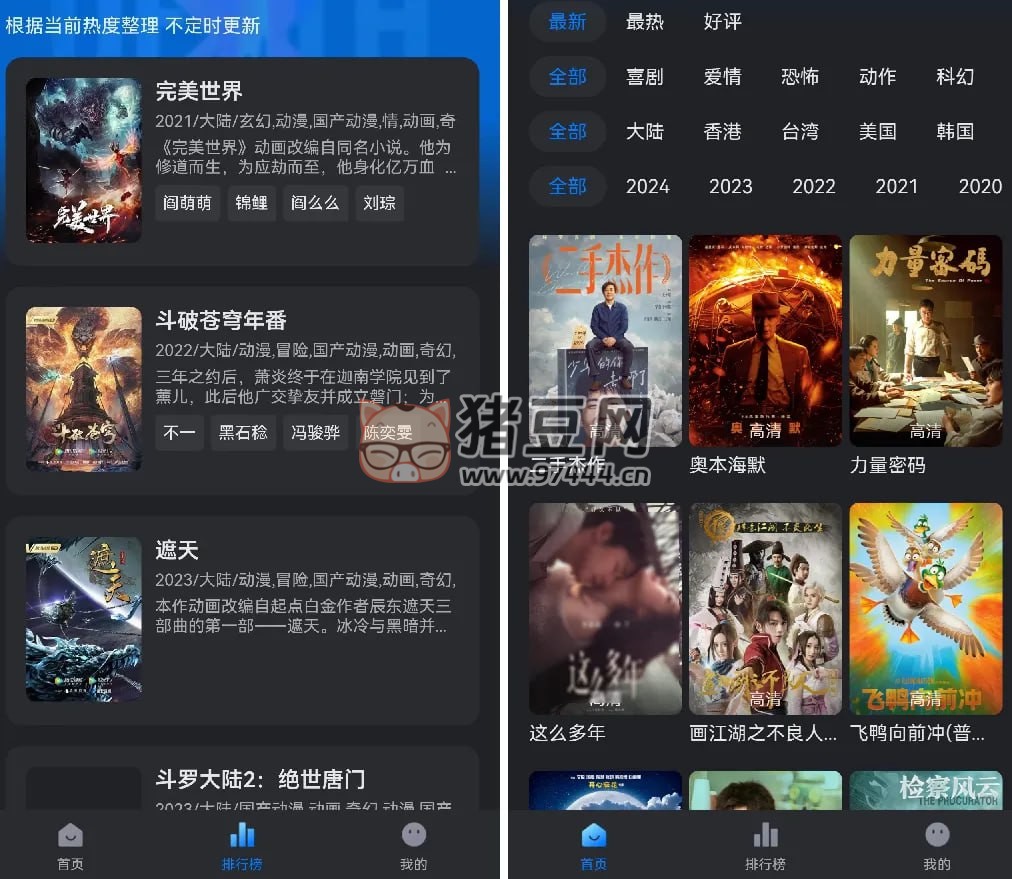This screenshot has width=1012, height=879.
Task: Open 画江湖之不良人 from the grid
Action: [x=765, y=608]
